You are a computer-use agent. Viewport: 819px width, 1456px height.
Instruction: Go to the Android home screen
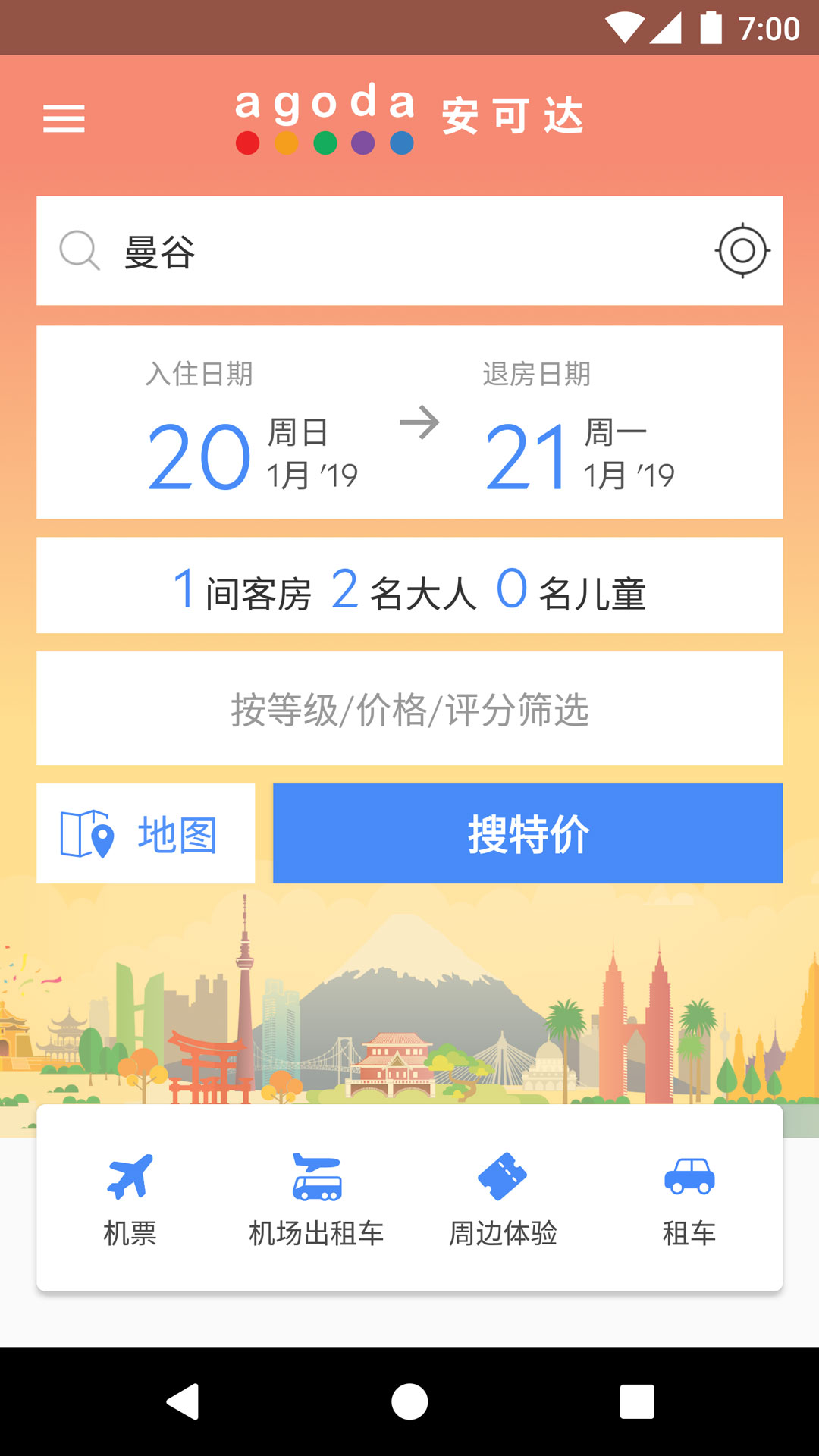[x=409, y=1401]
